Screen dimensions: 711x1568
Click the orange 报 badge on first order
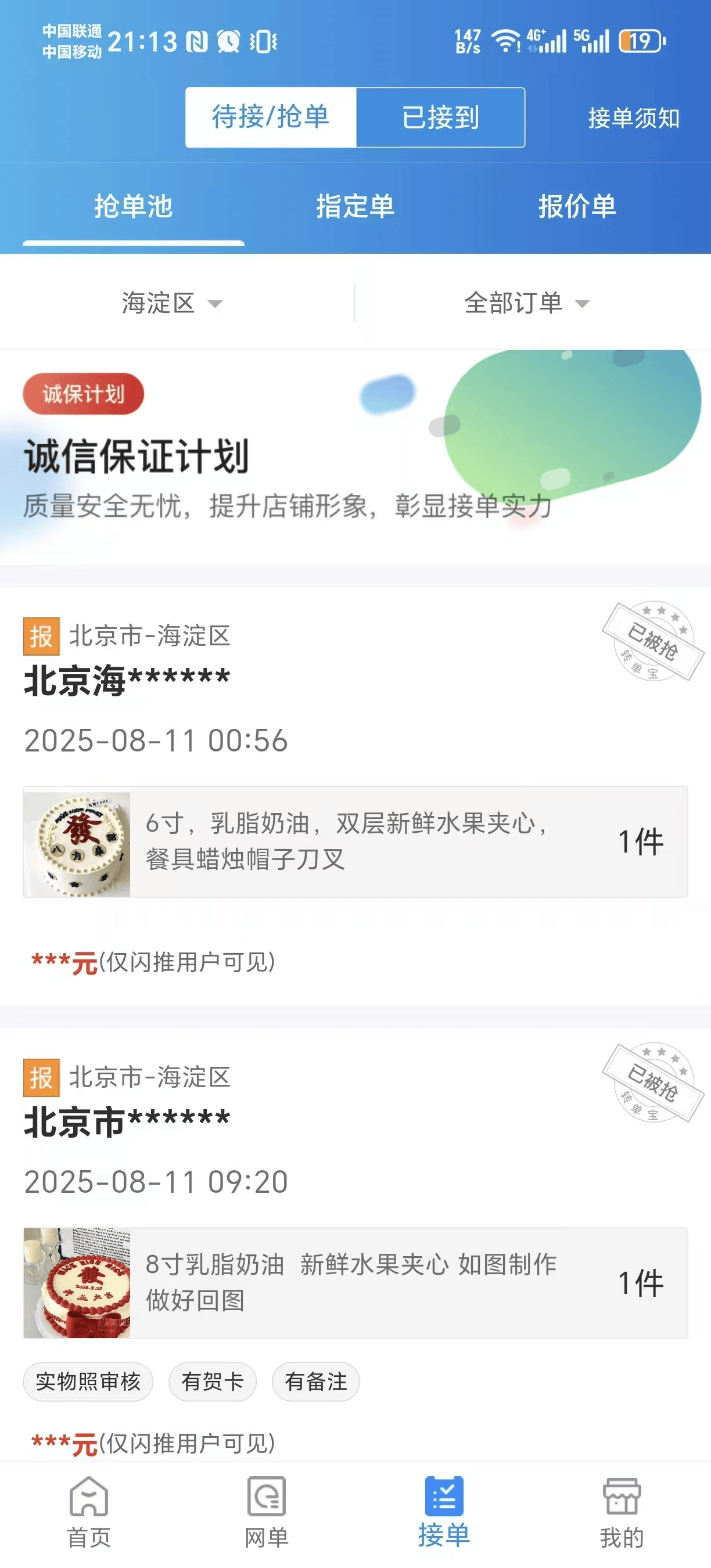point(40,636)
